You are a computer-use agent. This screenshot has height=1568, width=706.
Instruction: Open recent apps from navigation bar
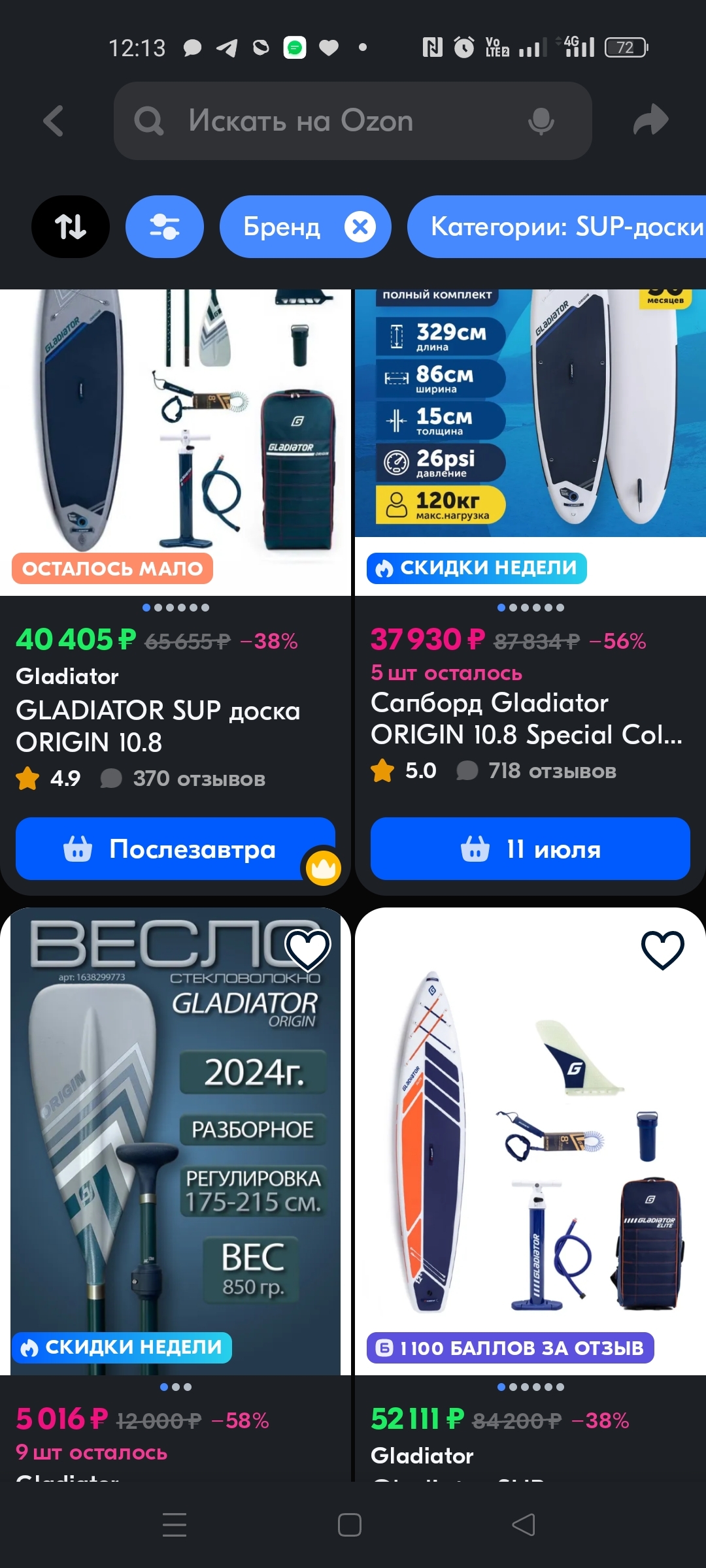(x=175, y=1525)
